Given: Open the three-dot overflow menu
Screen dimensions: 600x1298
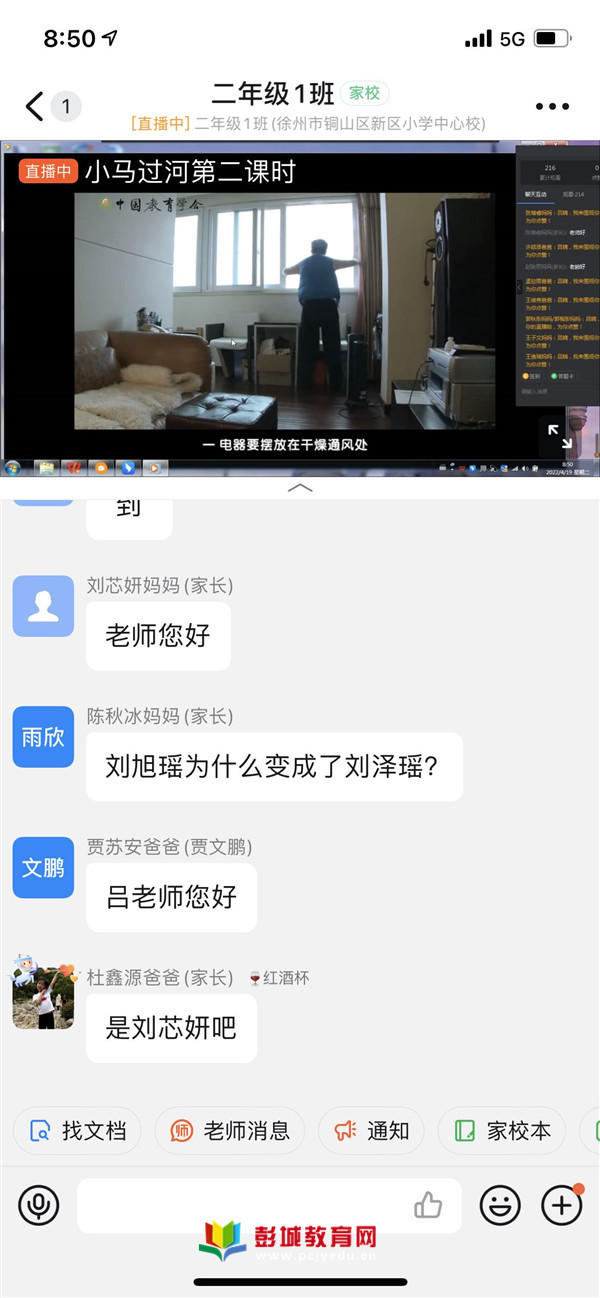Looking at the screenshot, I should point(551,107).
